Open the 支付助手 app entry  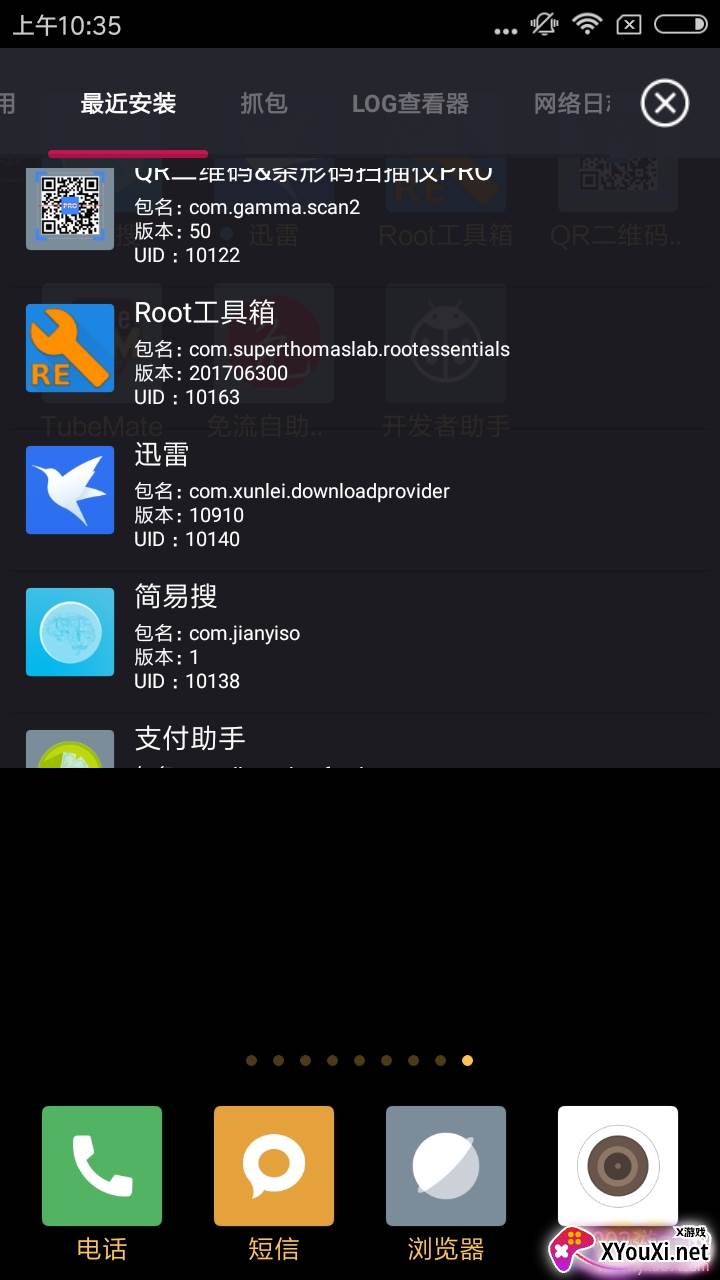click(360, 741)
